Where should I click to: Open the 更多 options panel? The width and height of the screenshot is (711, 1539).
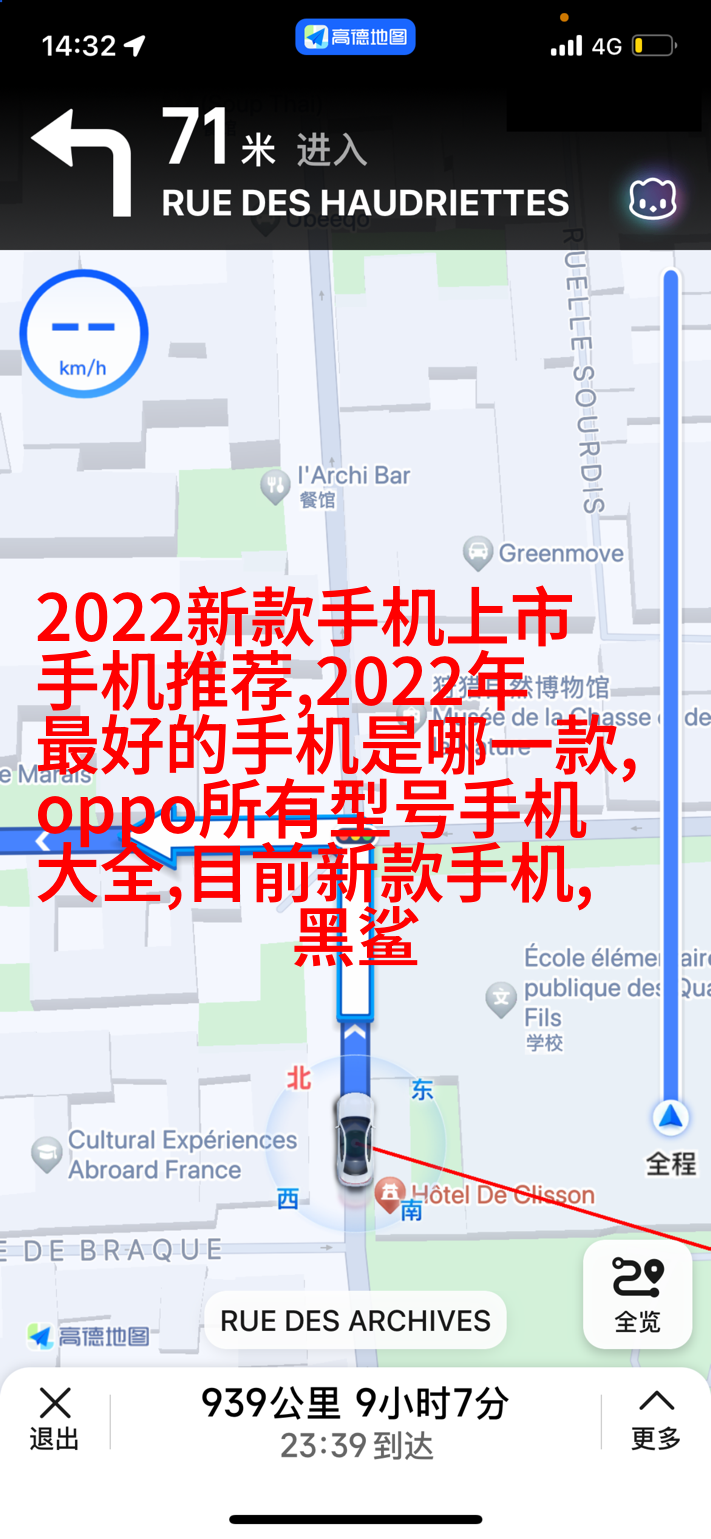click(656, 1418)
